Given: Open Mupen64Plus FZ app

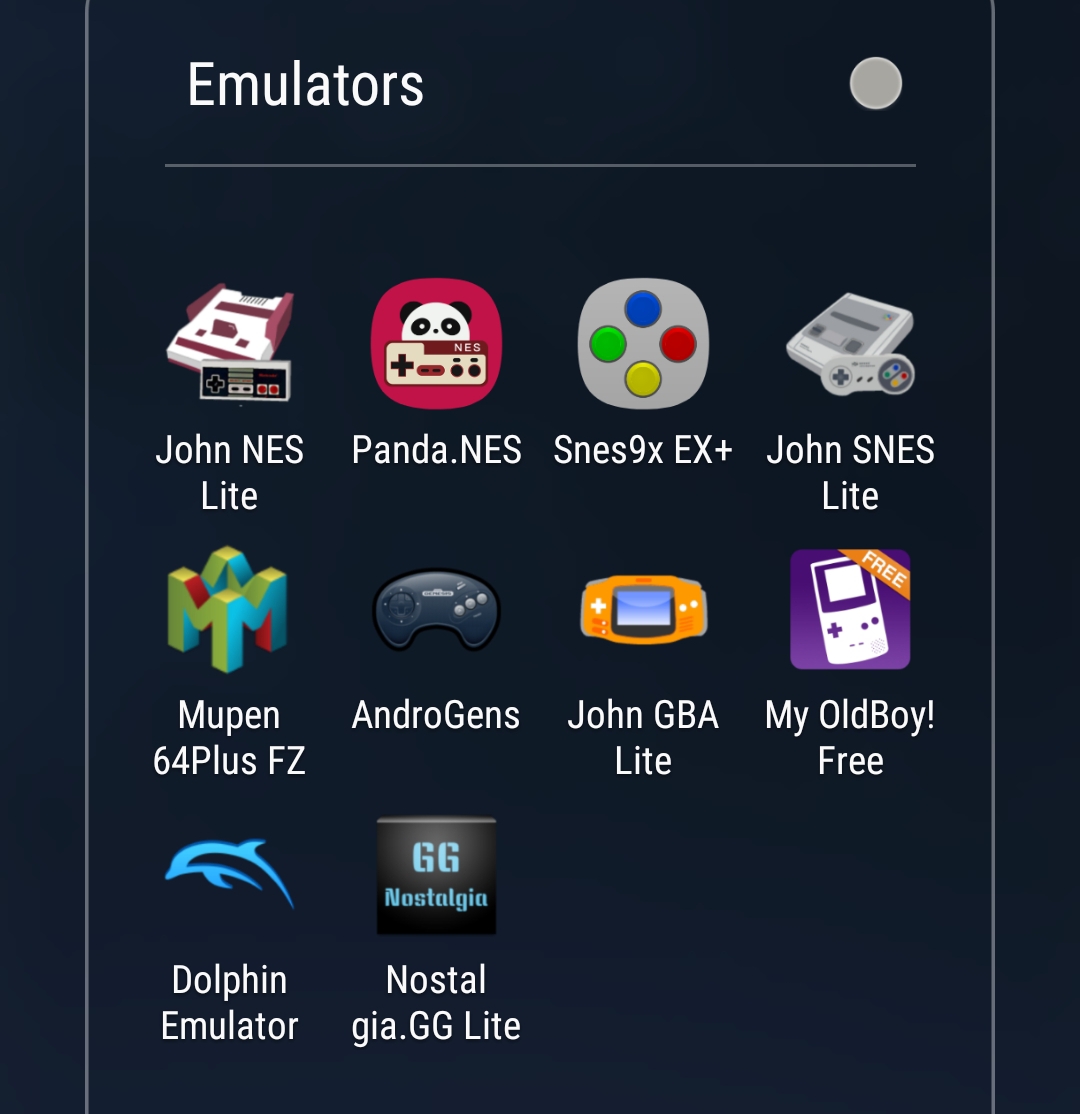Looking at the screenshot, I should [229, 609].
